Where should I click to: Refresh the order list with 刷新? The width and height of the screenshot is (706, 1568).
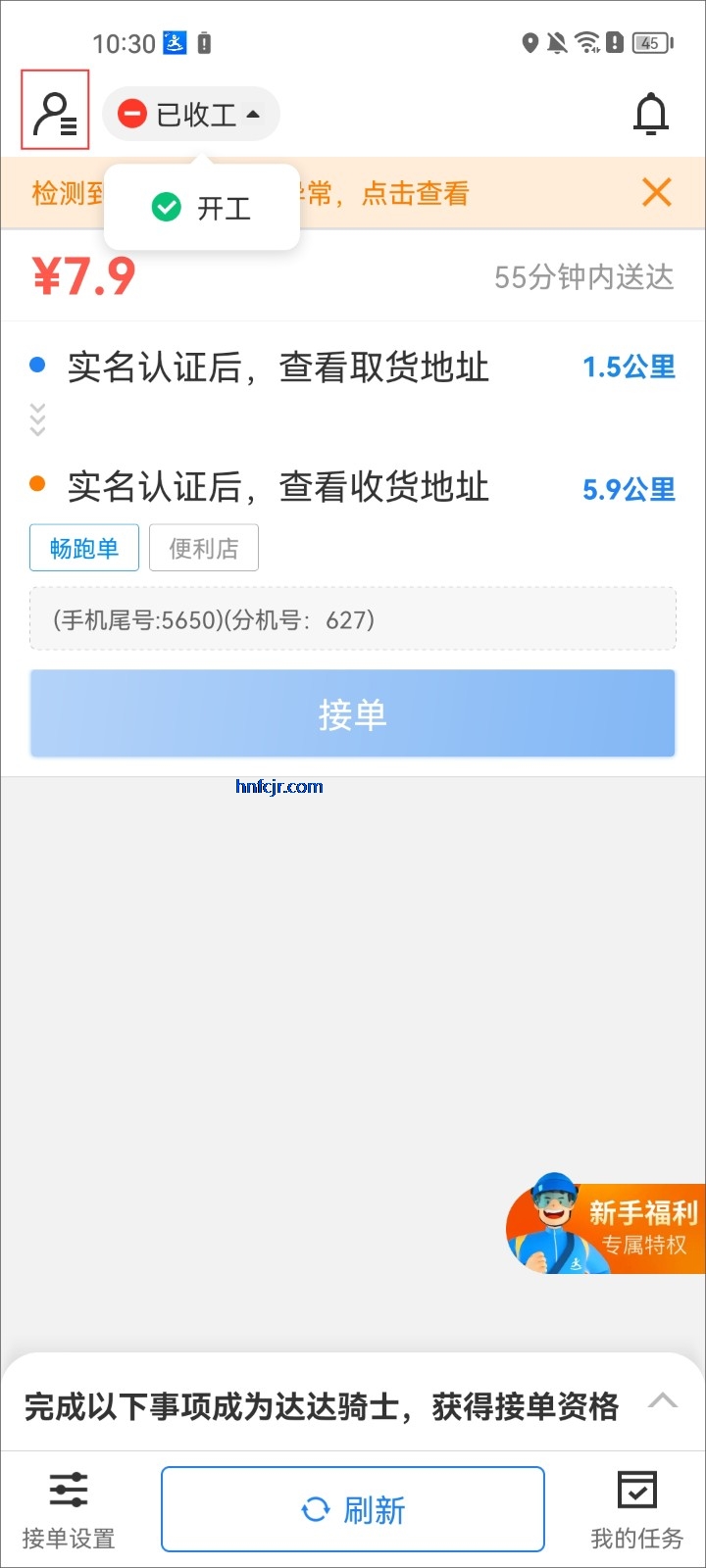click(x=353, y=1509)
